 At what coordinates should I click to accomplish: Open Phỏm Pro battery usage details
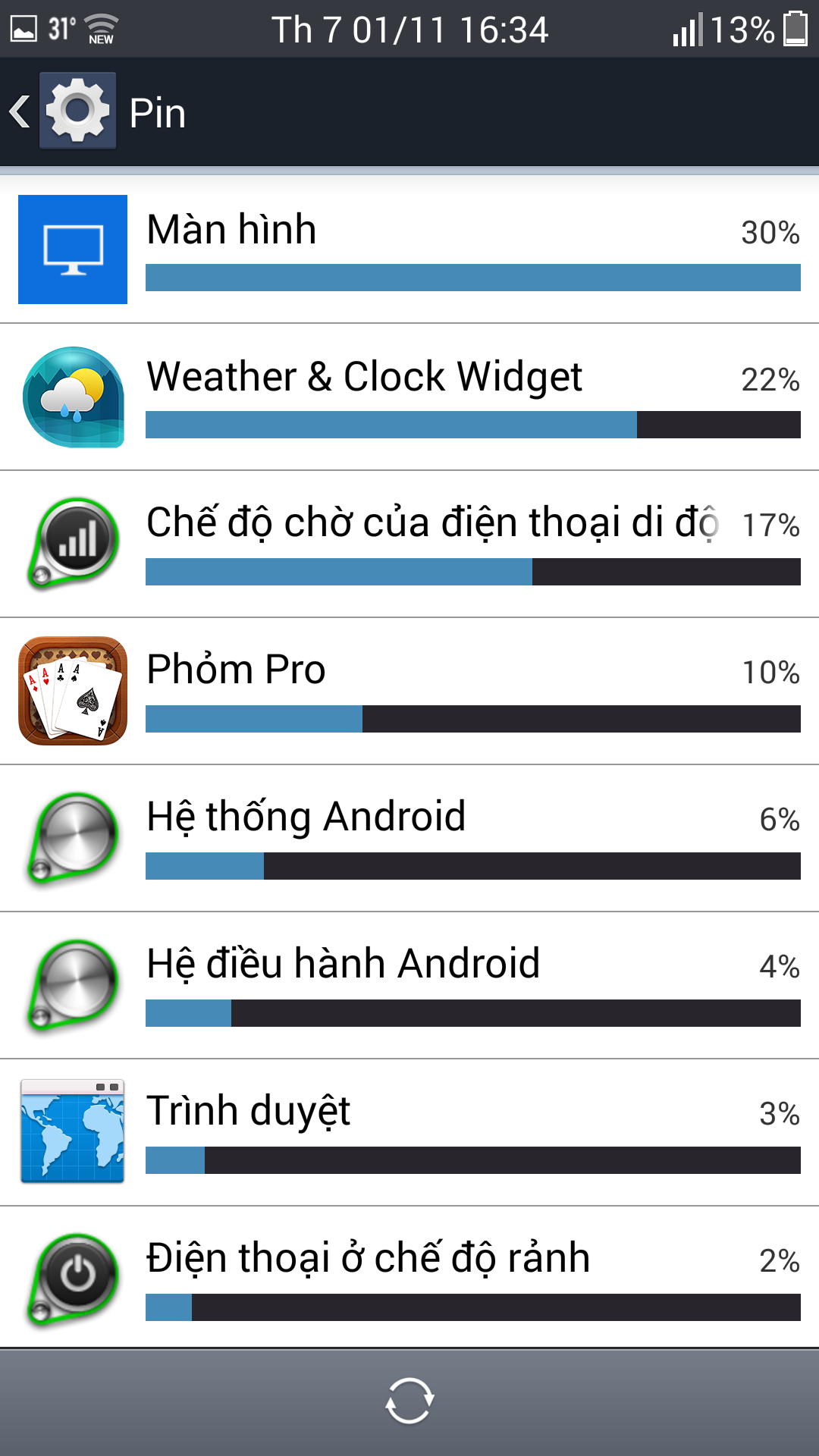tap(409, 691)
